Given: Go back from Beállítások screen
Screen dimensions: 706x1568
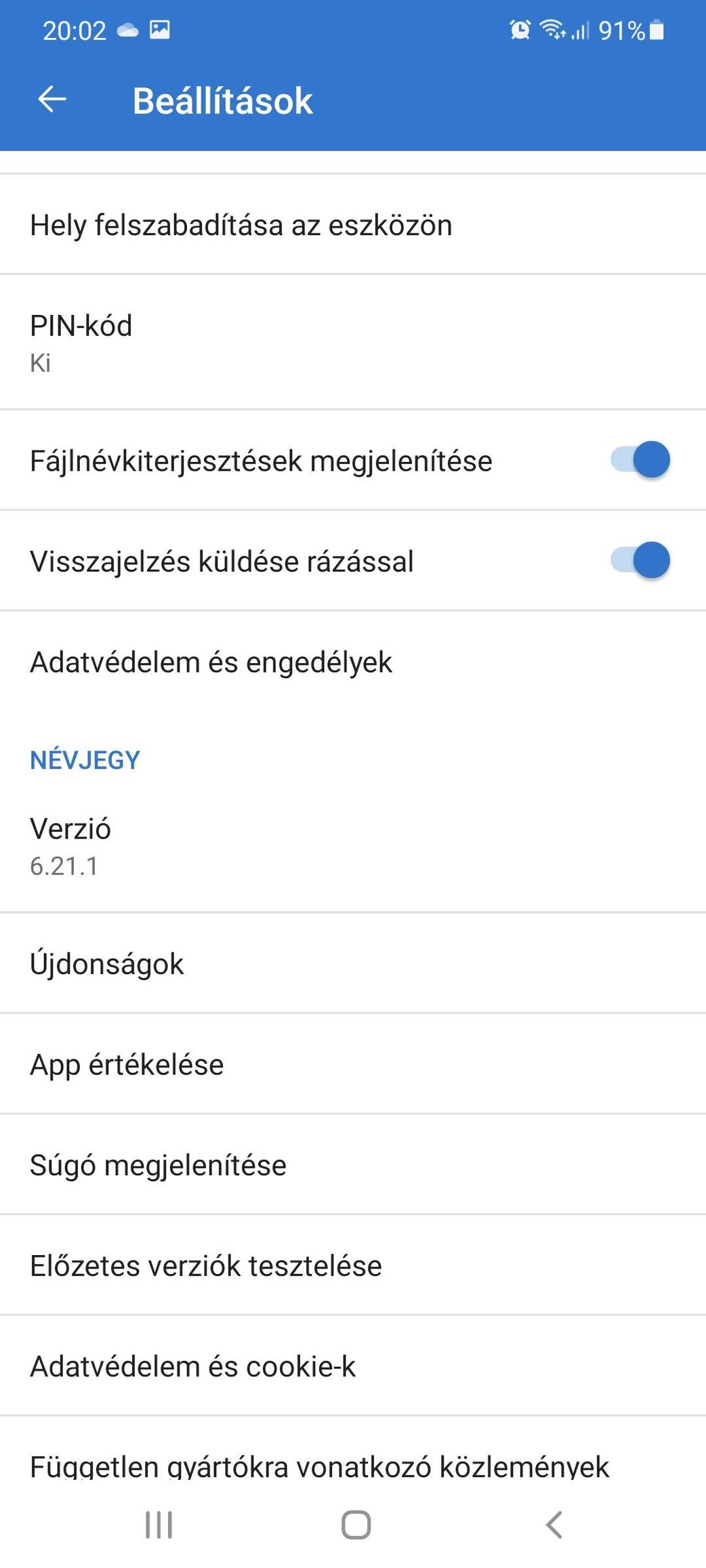Looking at the screenshot, I should click(x=52, y=100).
